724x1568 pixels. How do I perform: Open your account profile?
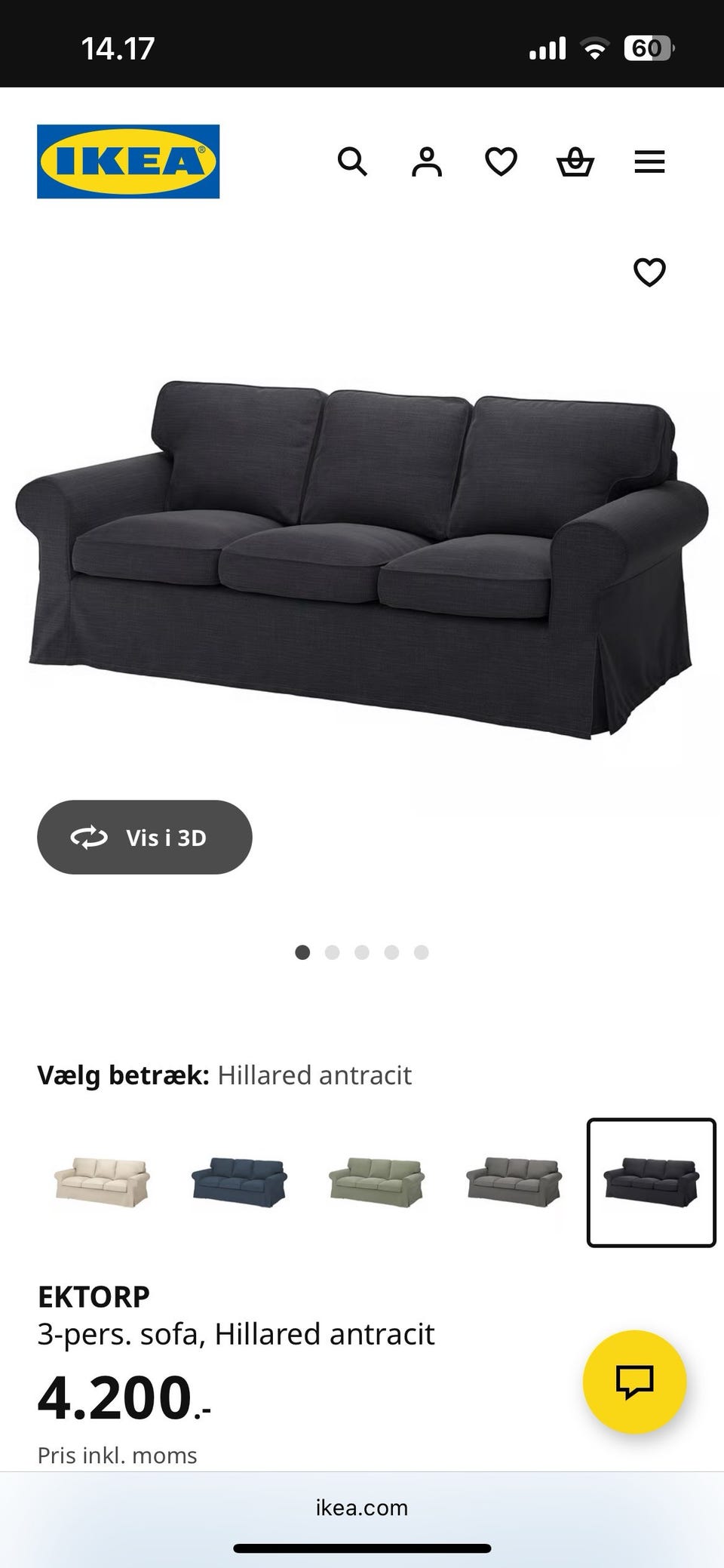426,161
